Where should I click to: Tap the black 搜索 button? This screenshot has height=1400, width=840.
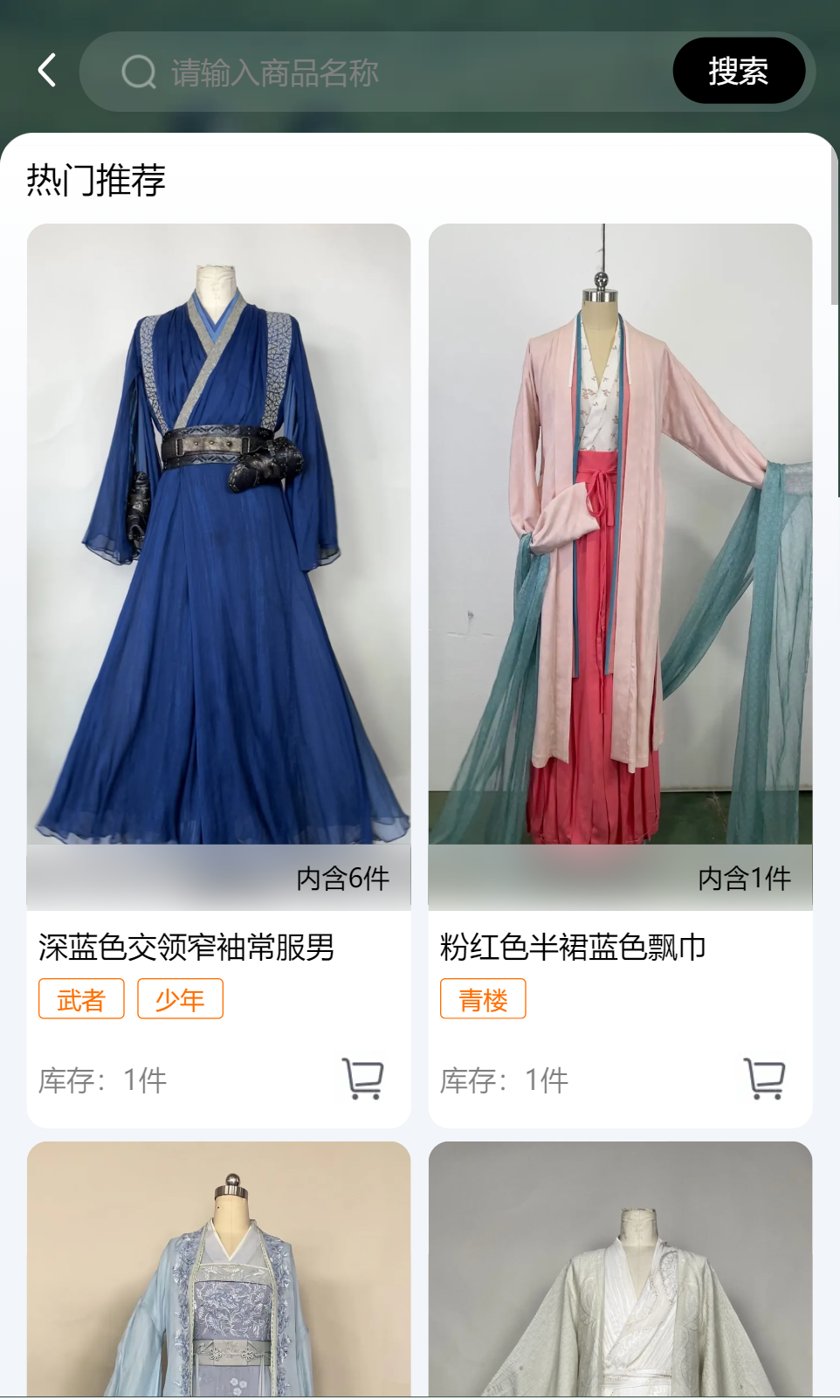[x=738, y=71]
